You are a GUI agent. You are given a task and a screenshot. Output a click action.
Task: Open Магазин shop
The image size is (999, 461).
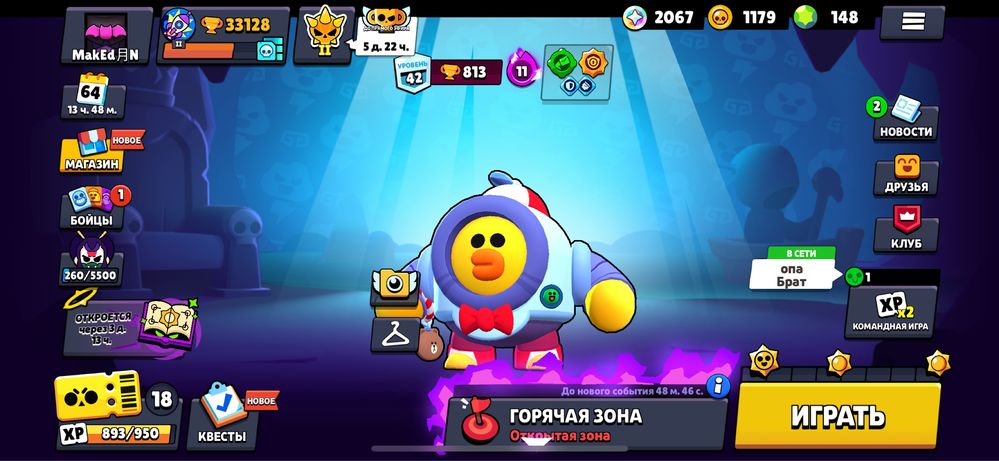[x=97, y=151]
